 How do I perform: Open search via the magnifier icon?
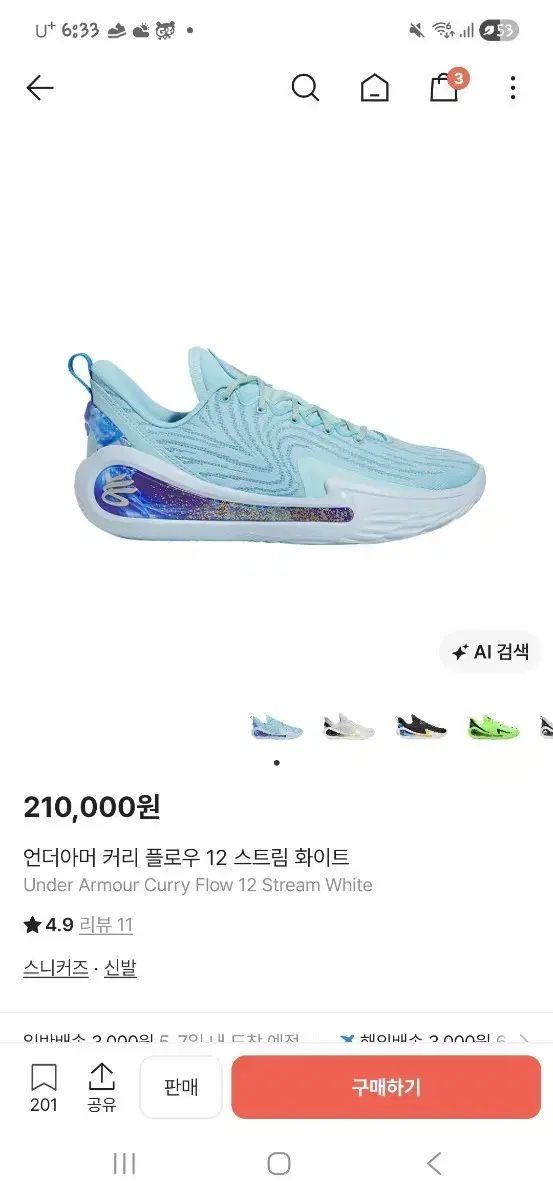[305, 88]
